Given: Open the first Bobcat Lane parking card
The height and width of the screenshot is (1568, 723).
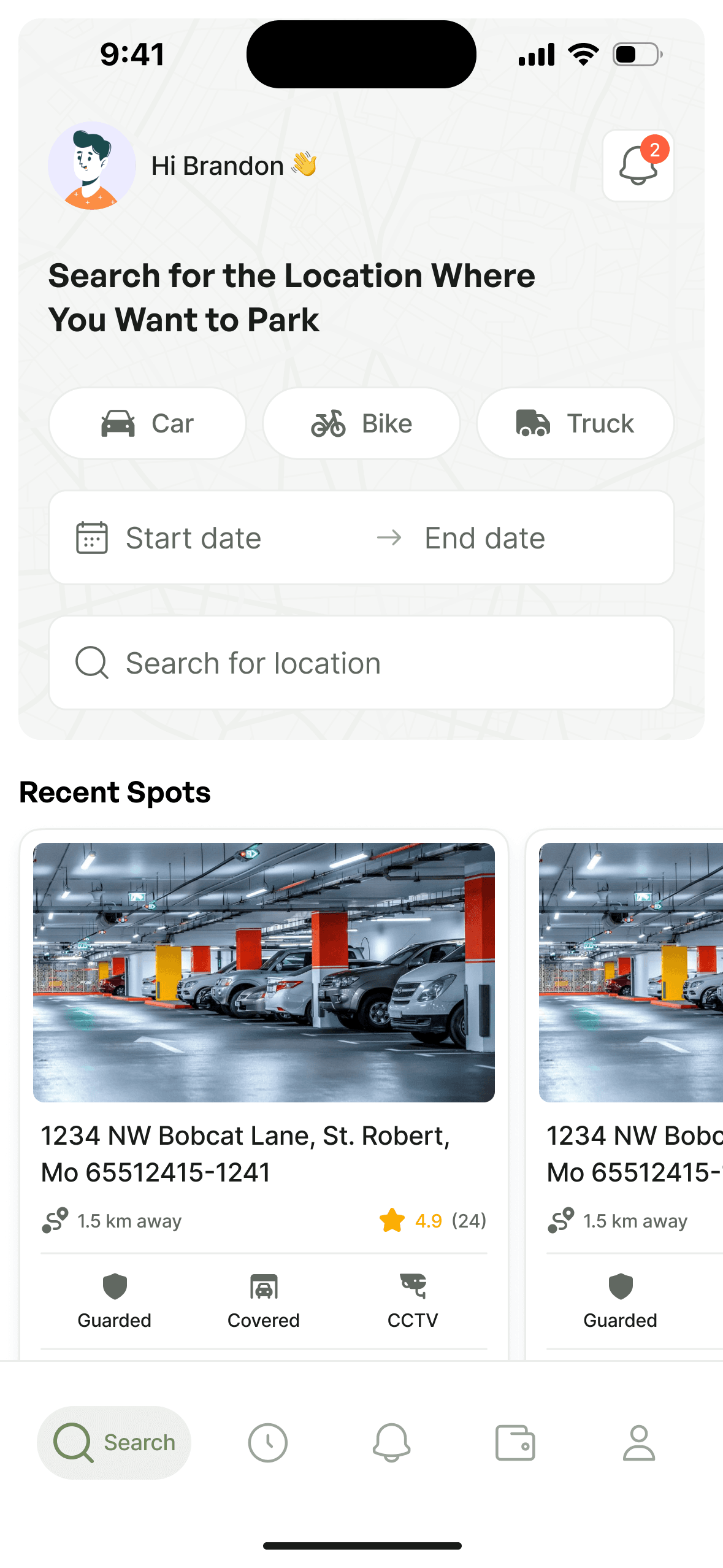Looking at the screenshot, I should [x=264, y=1043].
